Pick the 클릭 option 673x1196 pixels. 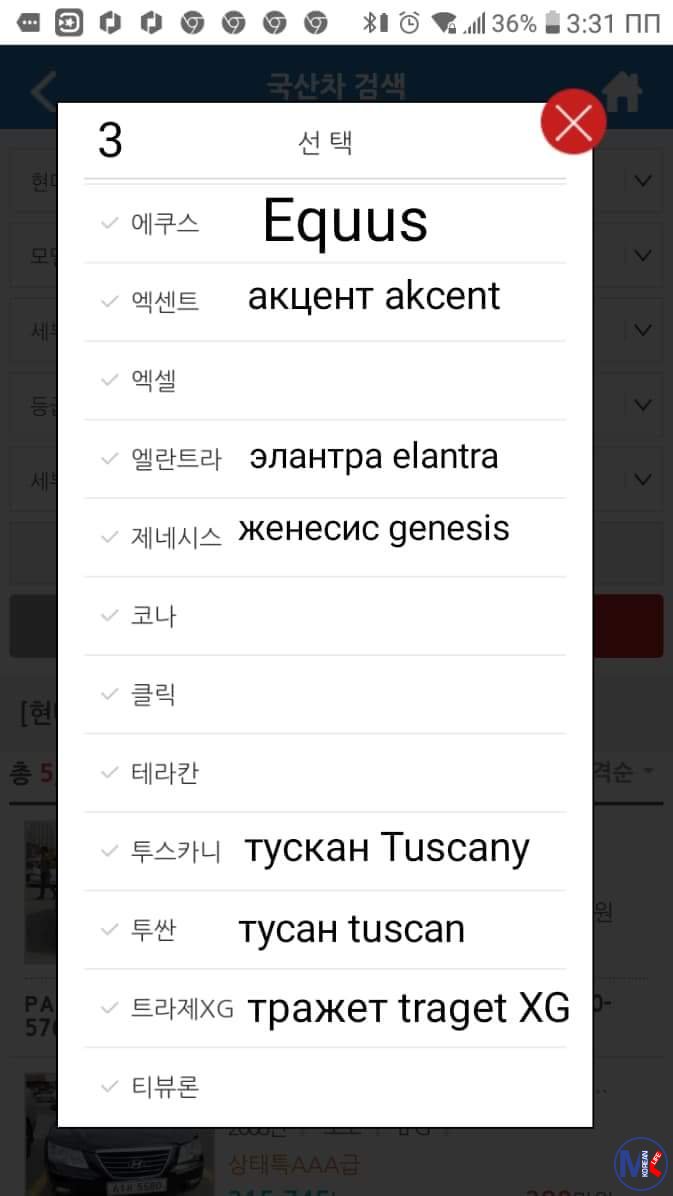pyautogui.click(x=154, y=694)
